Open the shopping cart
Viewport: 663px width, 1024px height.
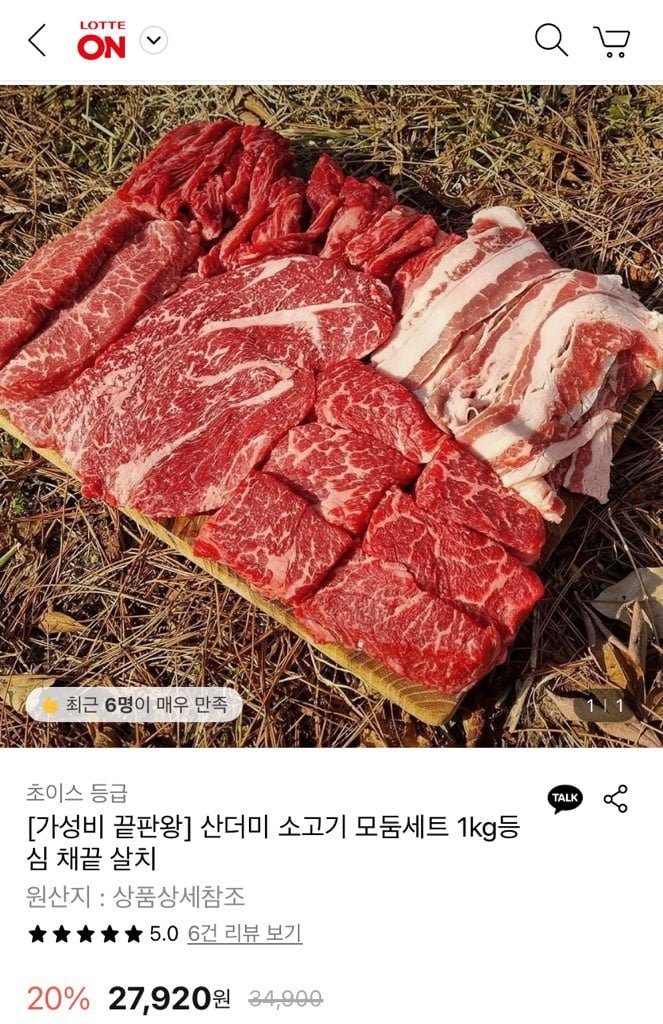[x=611, y=41]
